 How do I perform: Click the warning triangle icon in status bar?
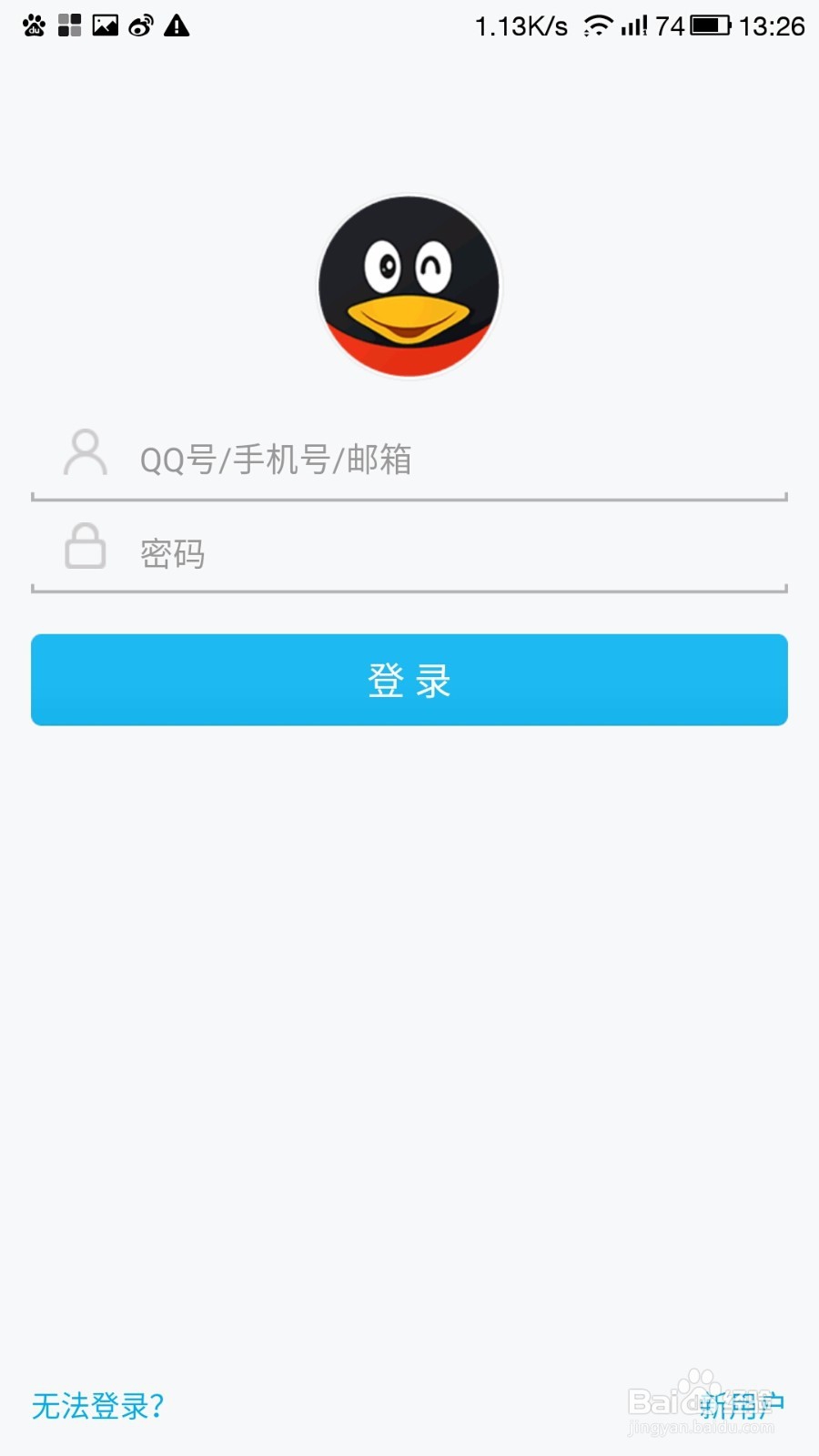click(177, 25)
